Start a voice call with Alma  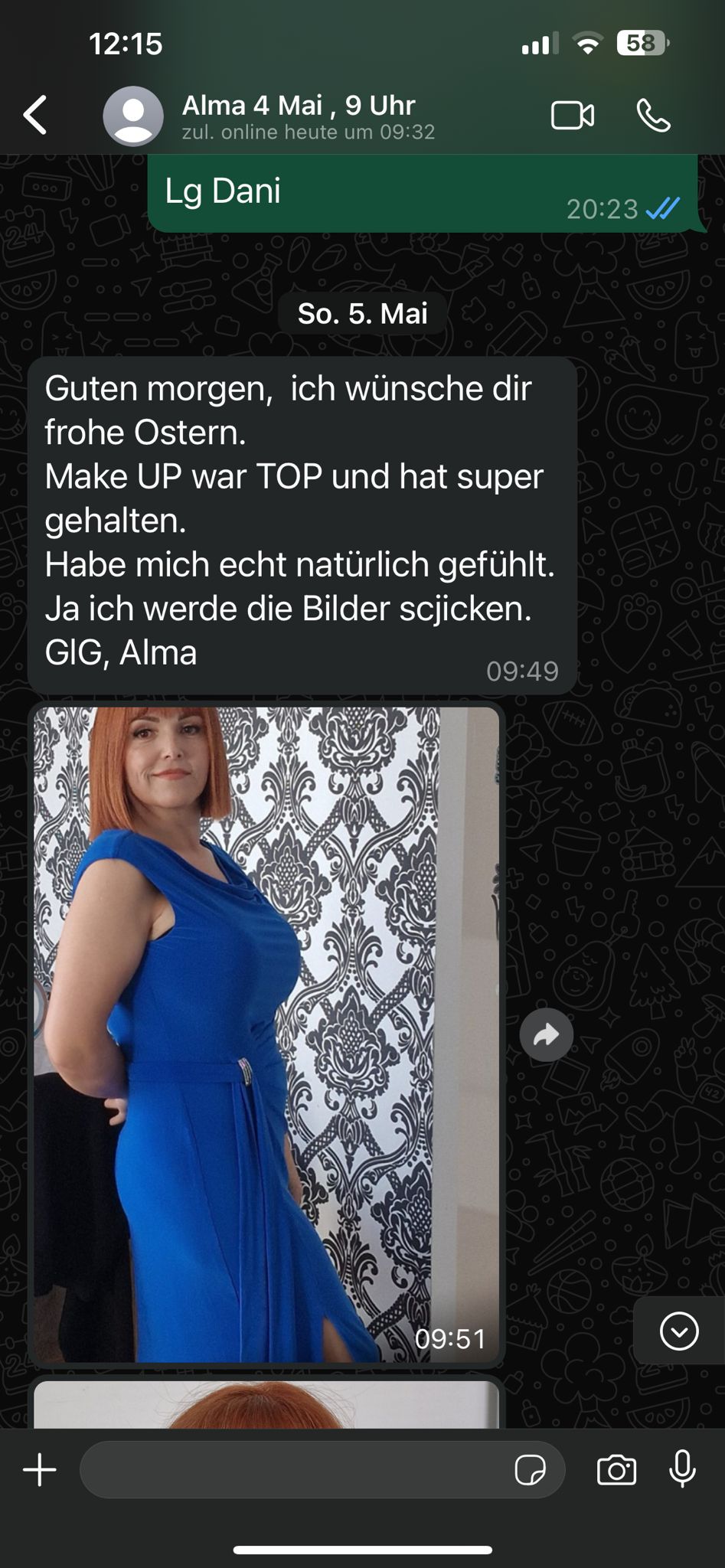click(x=654, y=116)
